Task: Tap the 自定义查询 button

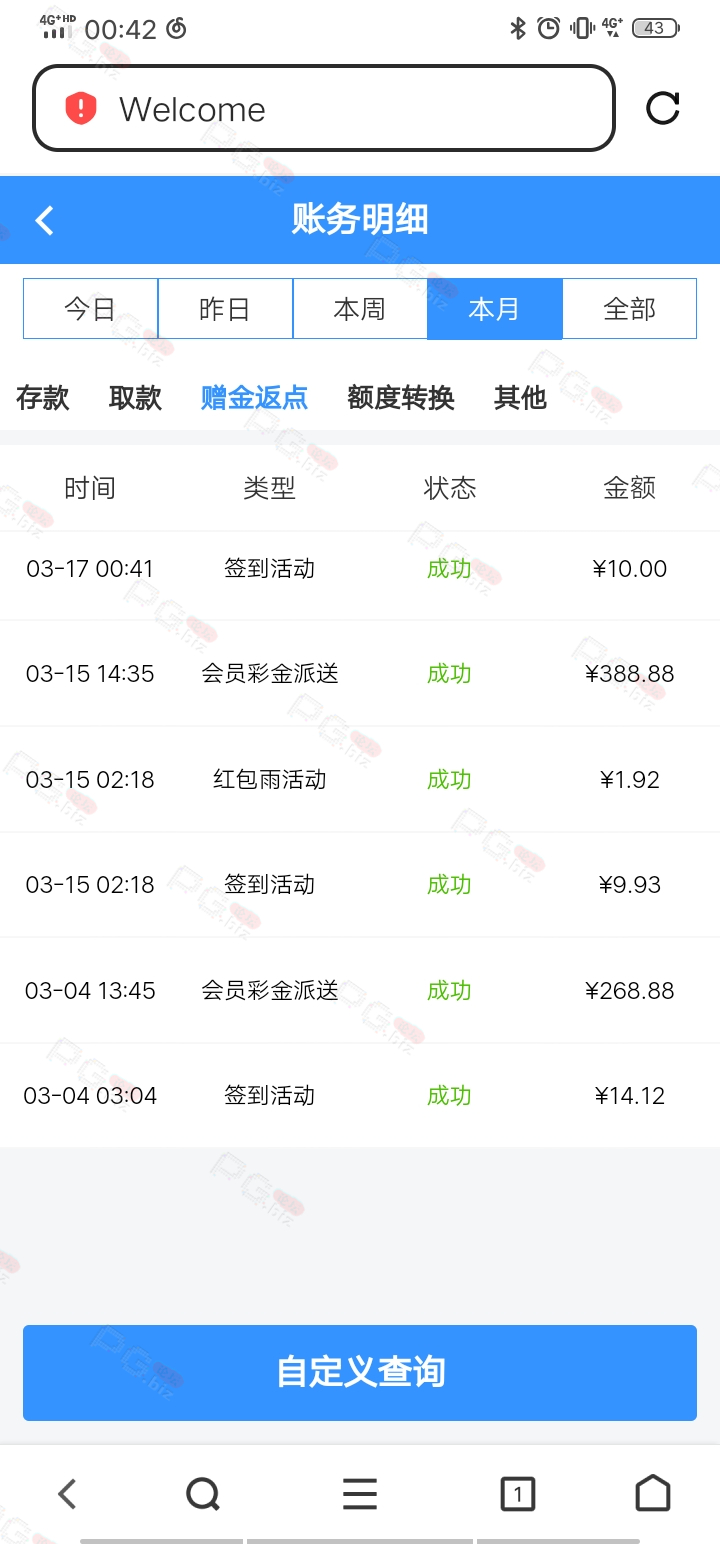Action: point(360,1372)
